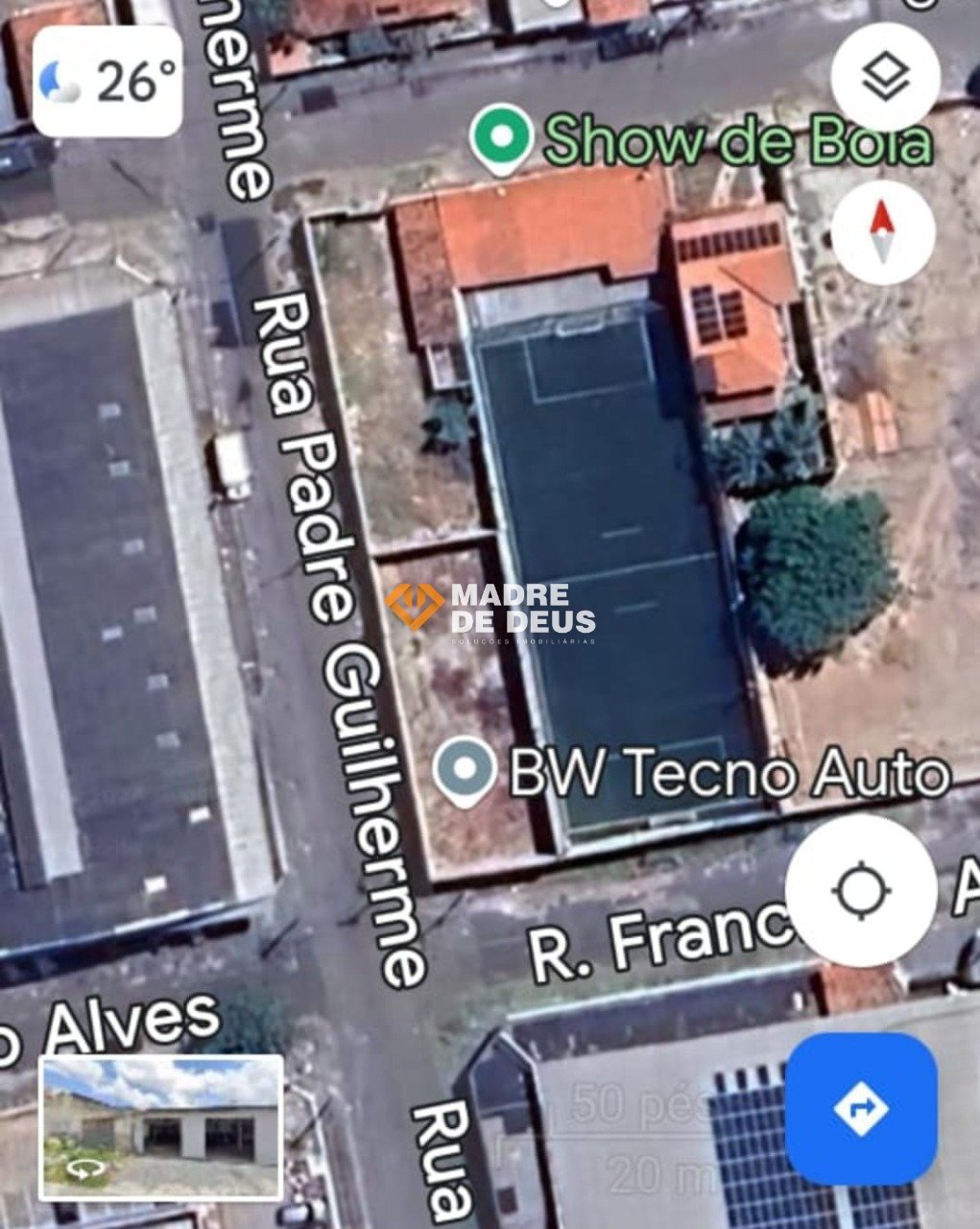Tap the compass to reorient the map
The width and height of the screenshot is (980, 1229).
(883, 232)
